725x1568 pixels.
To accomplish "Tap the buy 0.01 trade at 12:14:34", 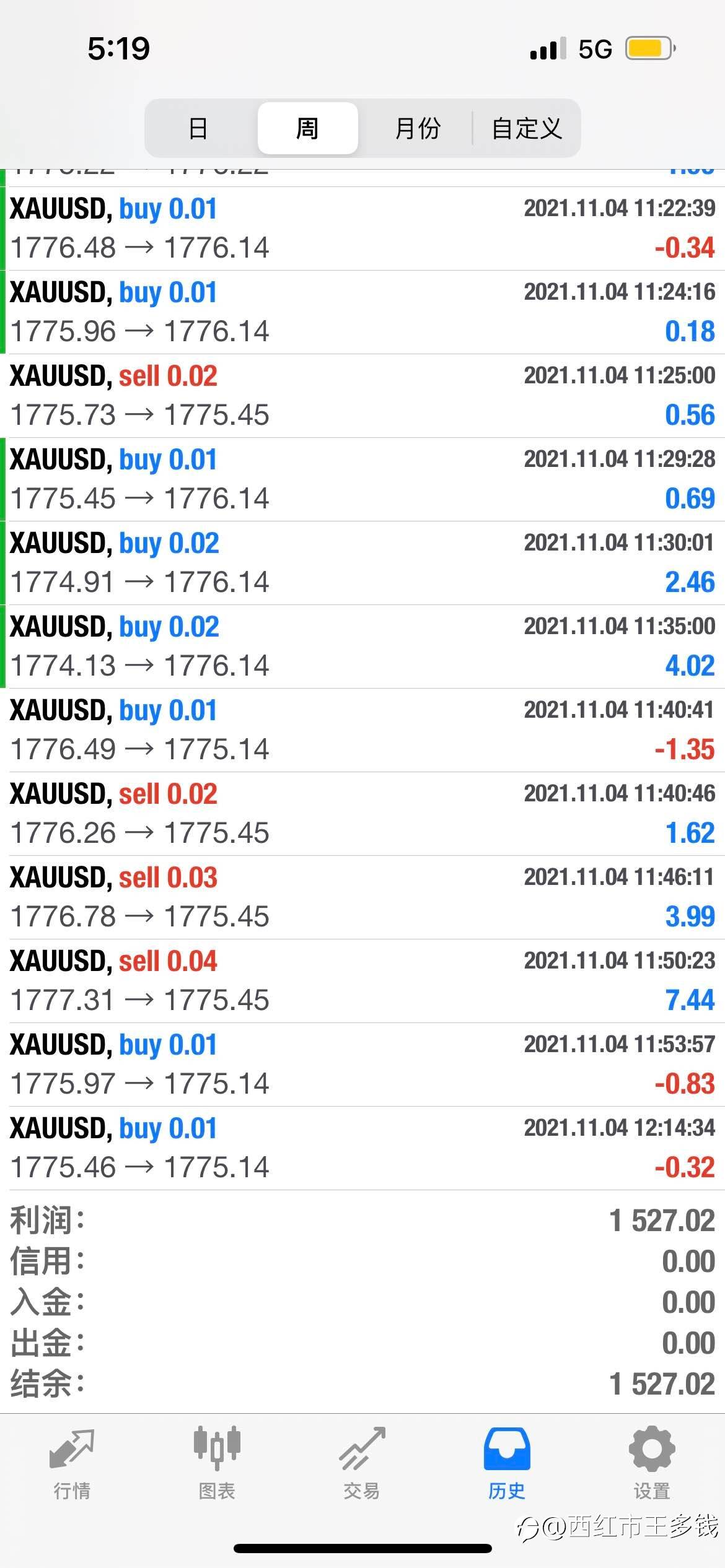I will coord(362,1148).
